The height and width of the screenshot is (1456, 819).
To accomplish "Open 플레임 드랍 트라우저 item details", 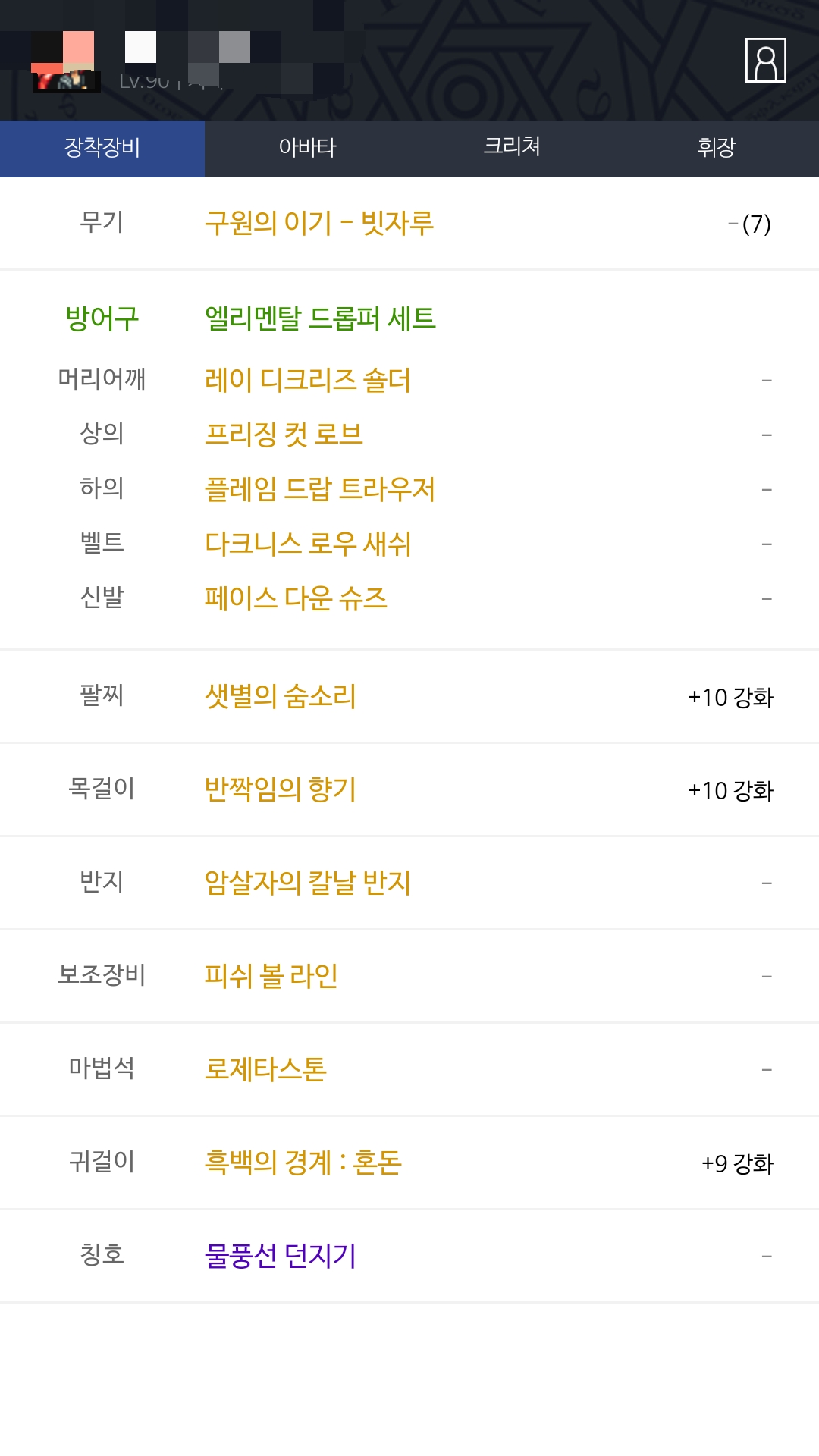I will point(320,489).
